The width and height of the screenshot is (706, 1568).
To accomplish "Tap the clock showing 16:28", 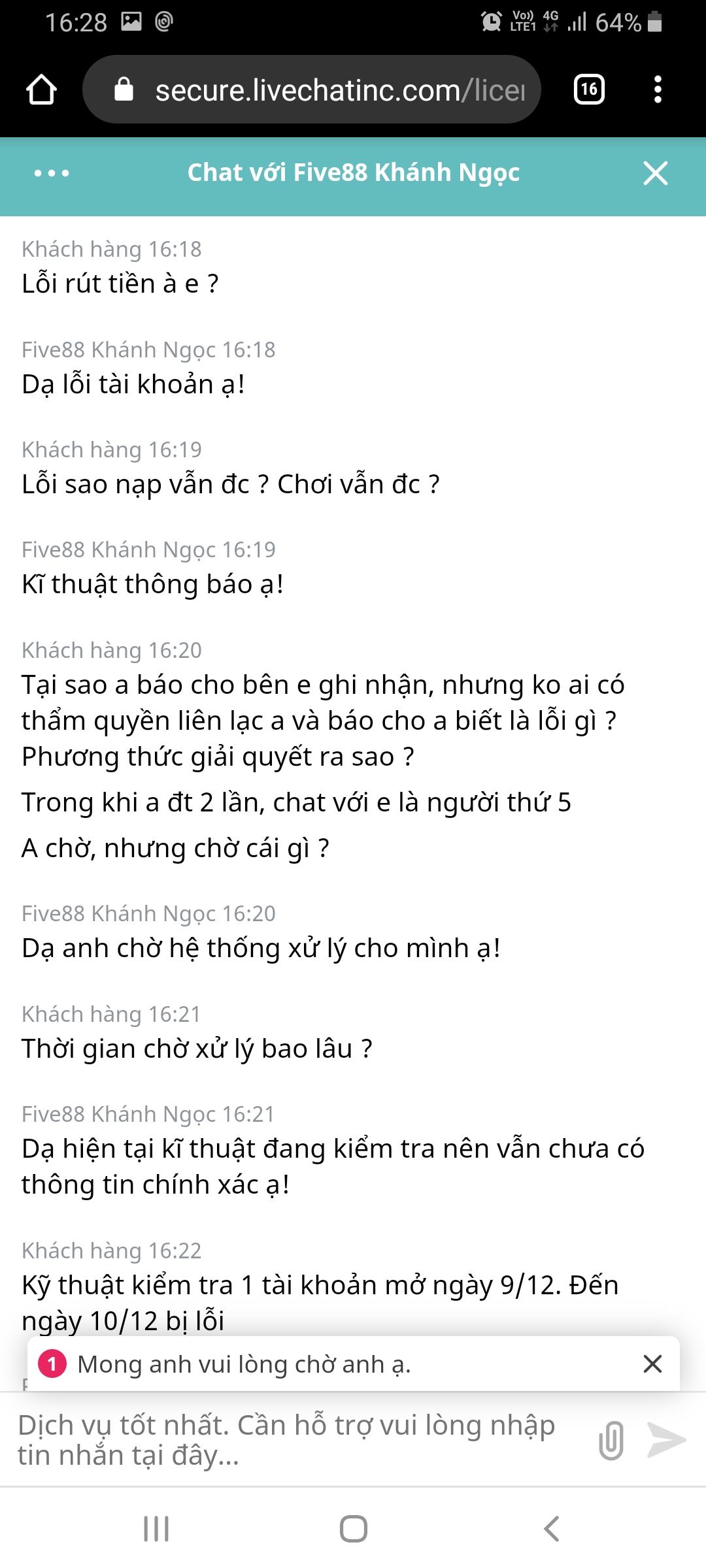I will pyautogui.click(x=76, y=22).
